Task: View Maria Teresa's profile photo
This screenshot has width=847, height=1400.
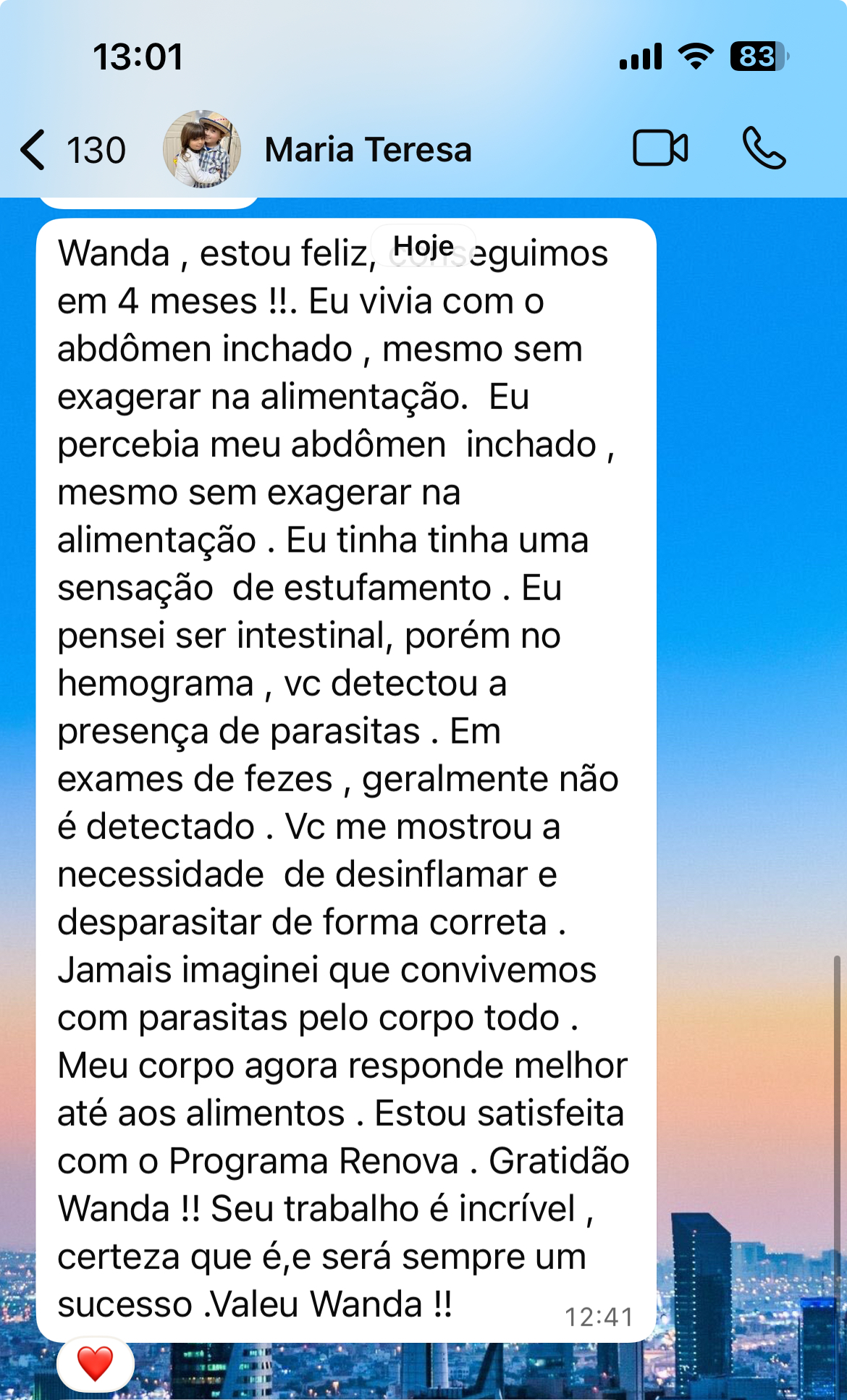Action: (x=201, y=149)
